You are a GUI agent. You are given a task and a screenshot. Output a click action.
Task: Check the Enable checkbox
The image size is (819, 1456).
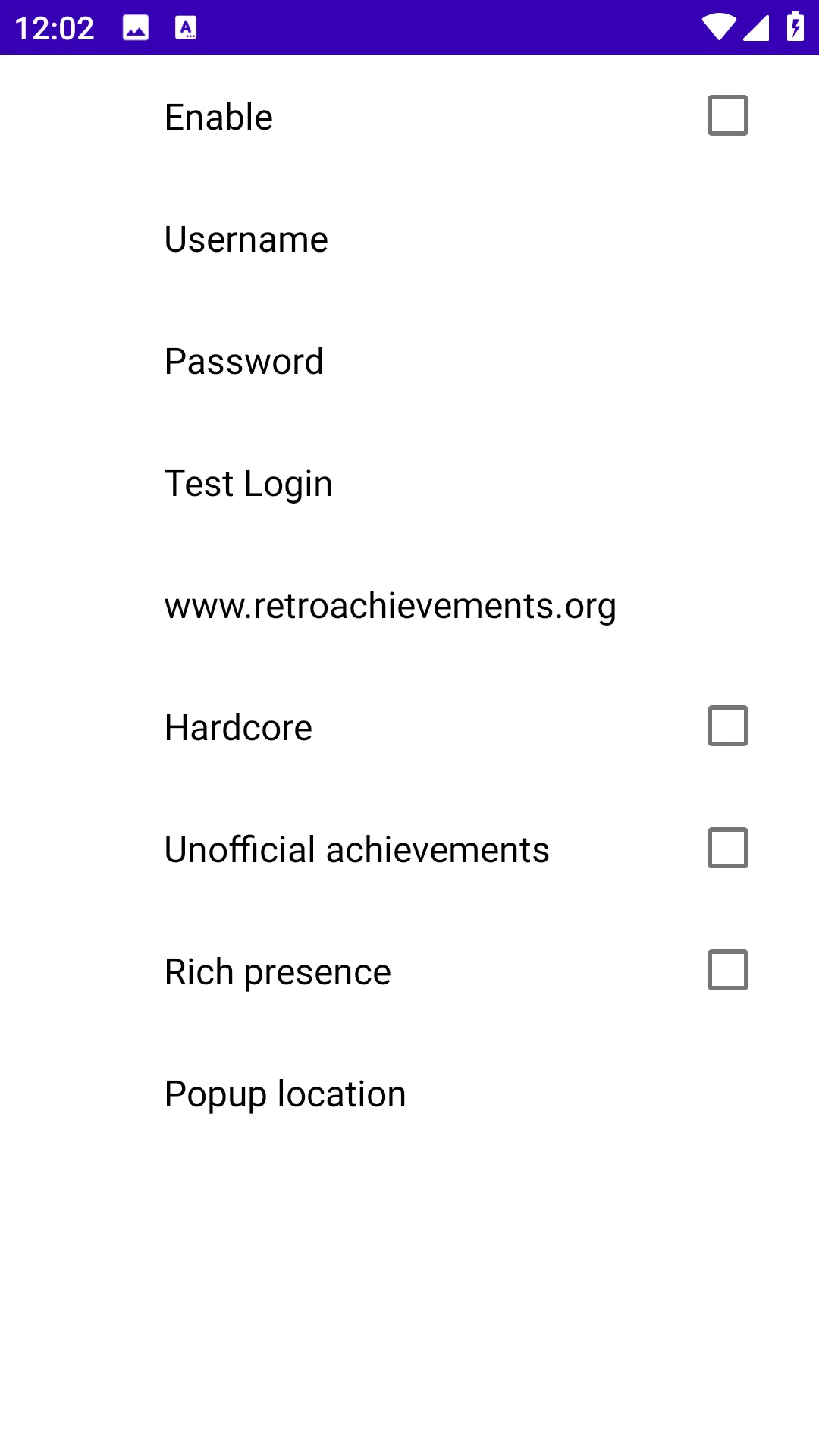tap(727, 115)
